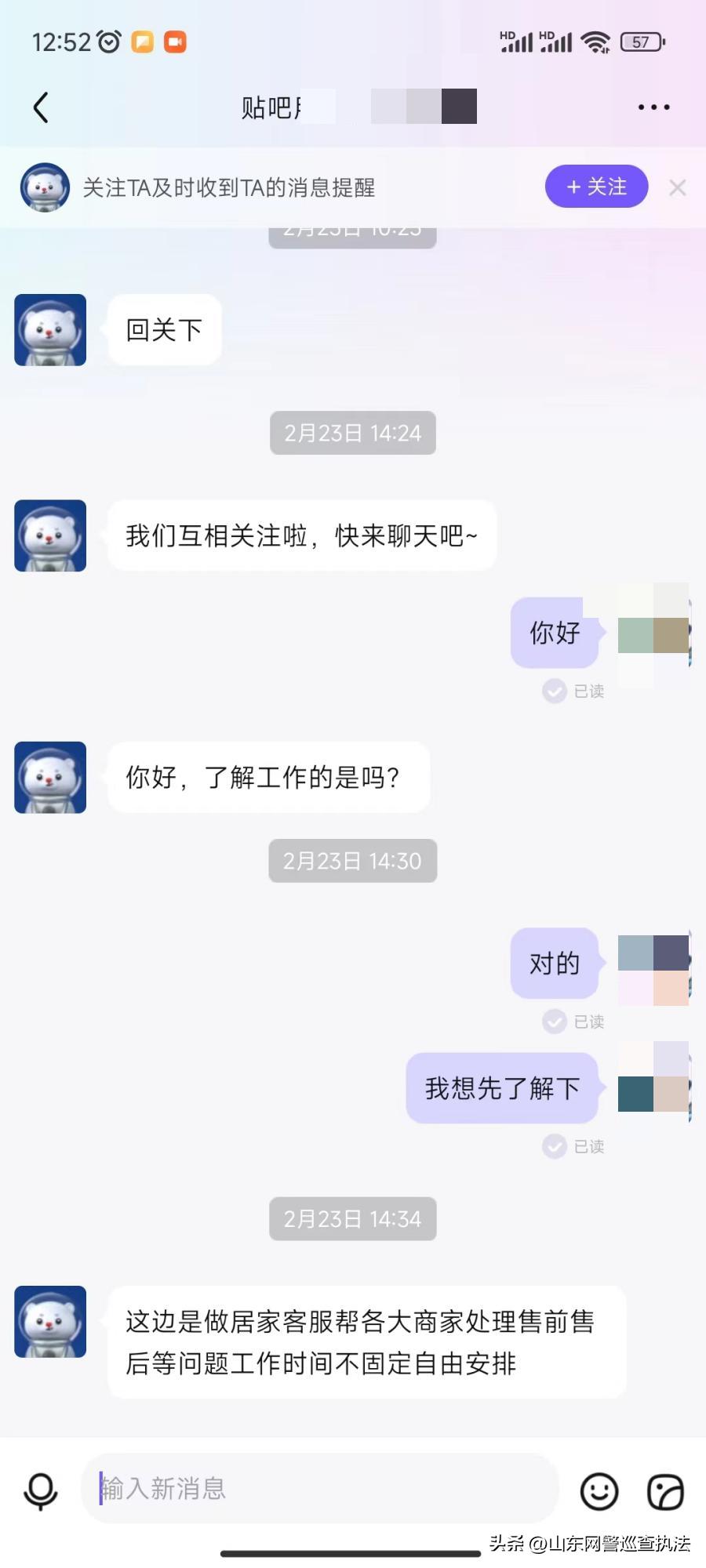Tap the 2月23日 14:34 timestamp
The image size is (706, 1568).
coord(352,1219)
